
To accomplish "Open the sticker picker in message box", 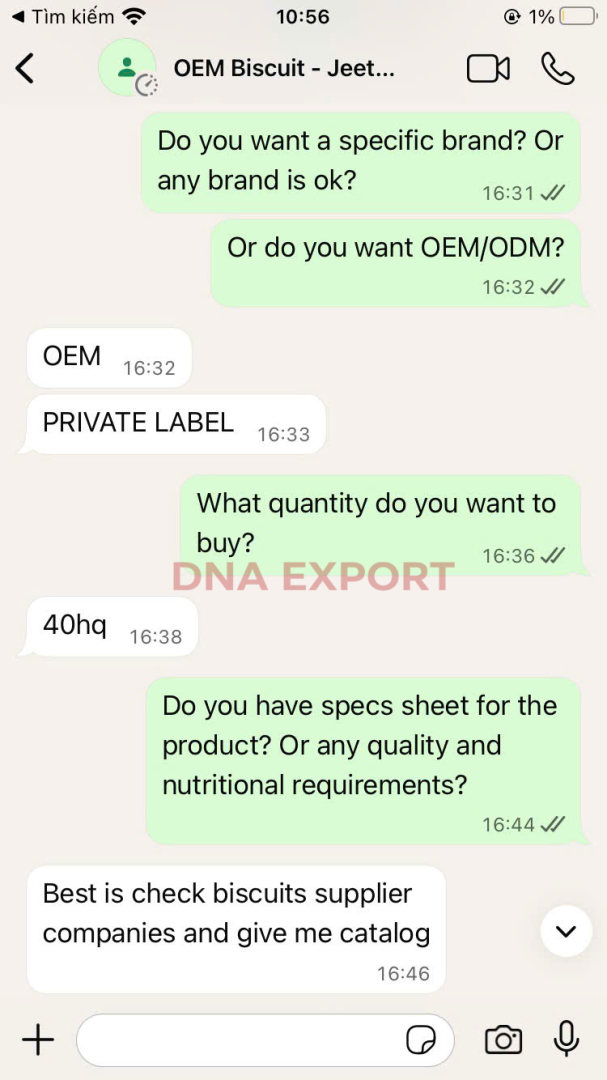I will 421,1039.
